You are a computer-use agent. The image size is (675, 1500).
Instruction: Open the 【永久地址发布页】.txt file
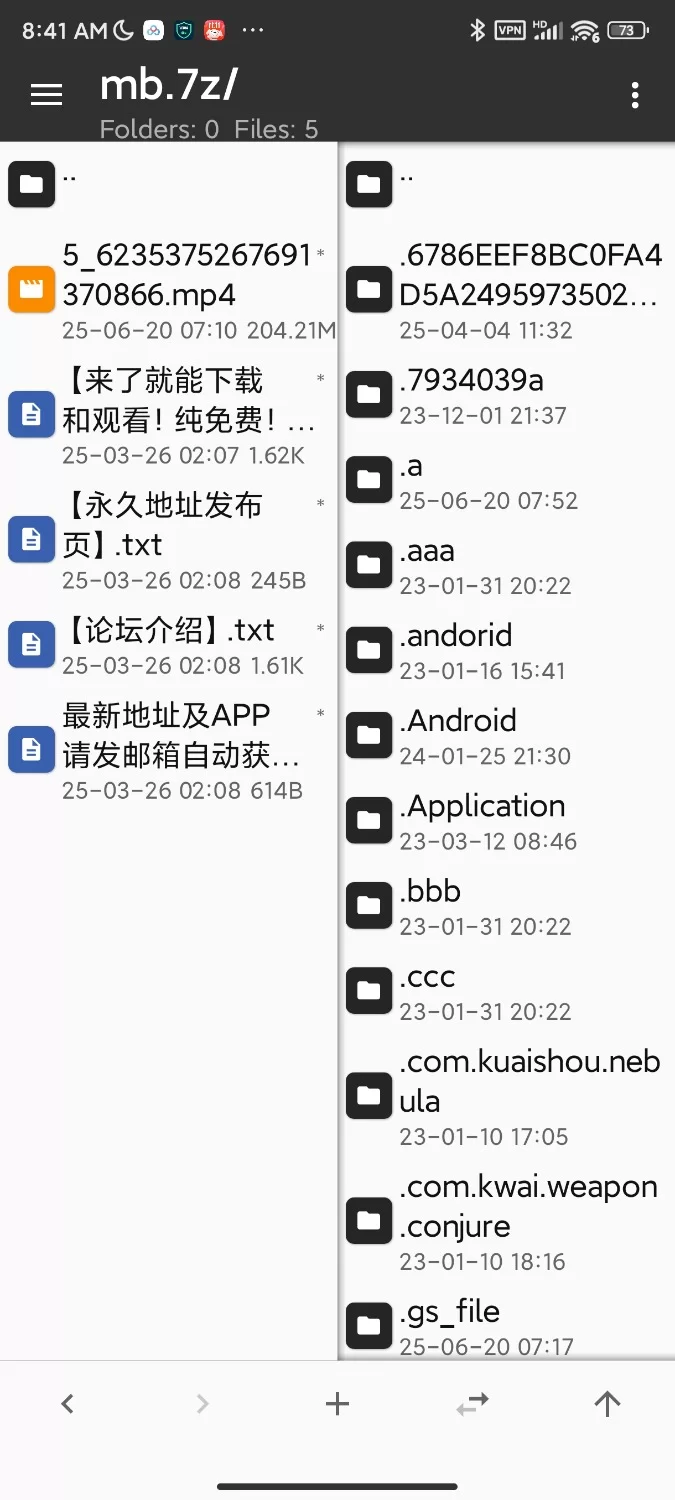coord(169,540)
